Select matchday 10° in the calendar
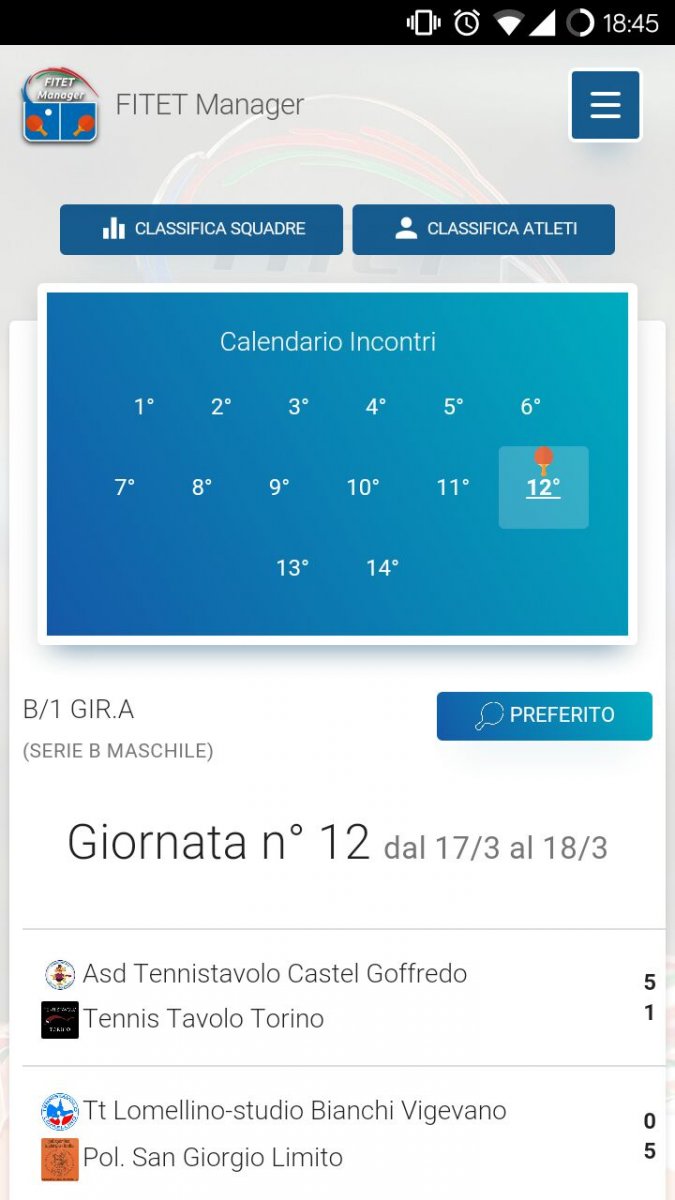 [362, 488]
